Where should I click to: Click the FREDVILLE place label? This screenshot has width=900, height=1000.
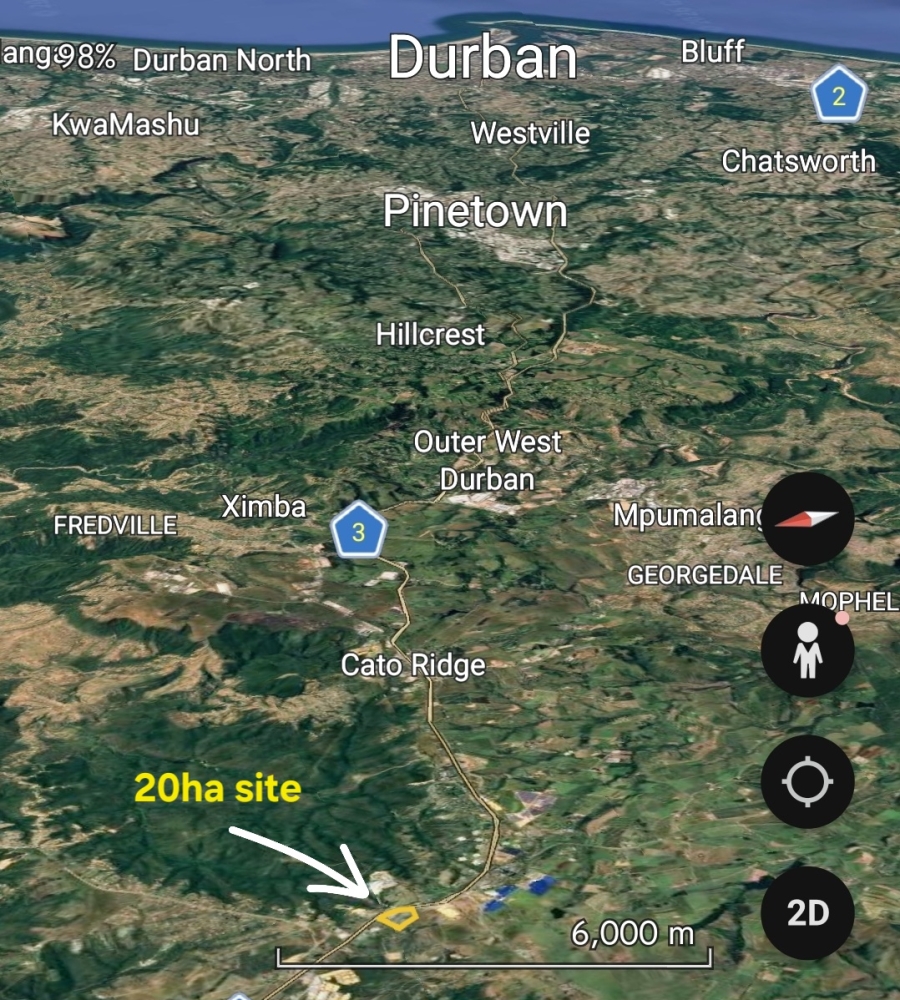114,524
